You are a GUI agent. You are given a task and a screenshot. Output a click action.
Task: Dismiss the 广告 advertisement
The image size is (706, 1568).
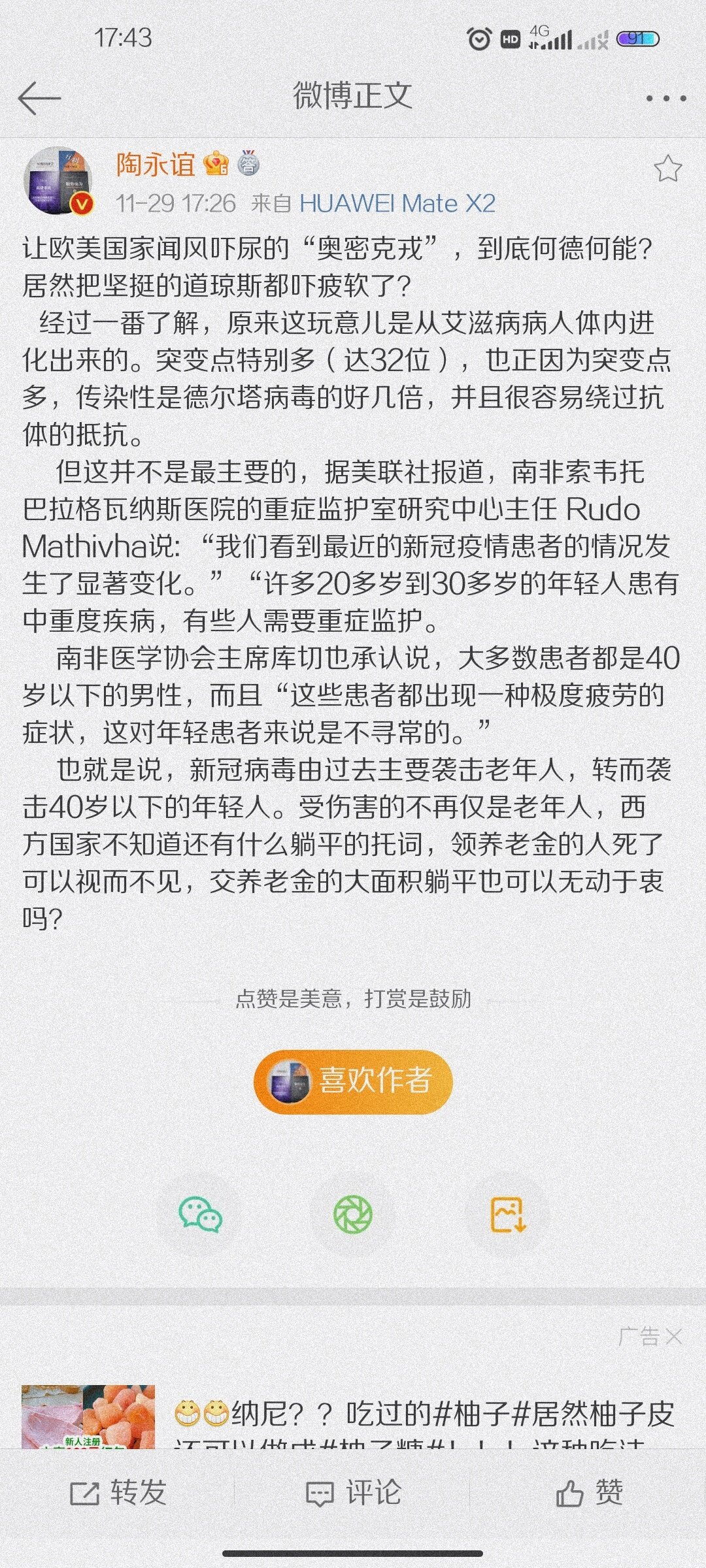point(673,1337)
